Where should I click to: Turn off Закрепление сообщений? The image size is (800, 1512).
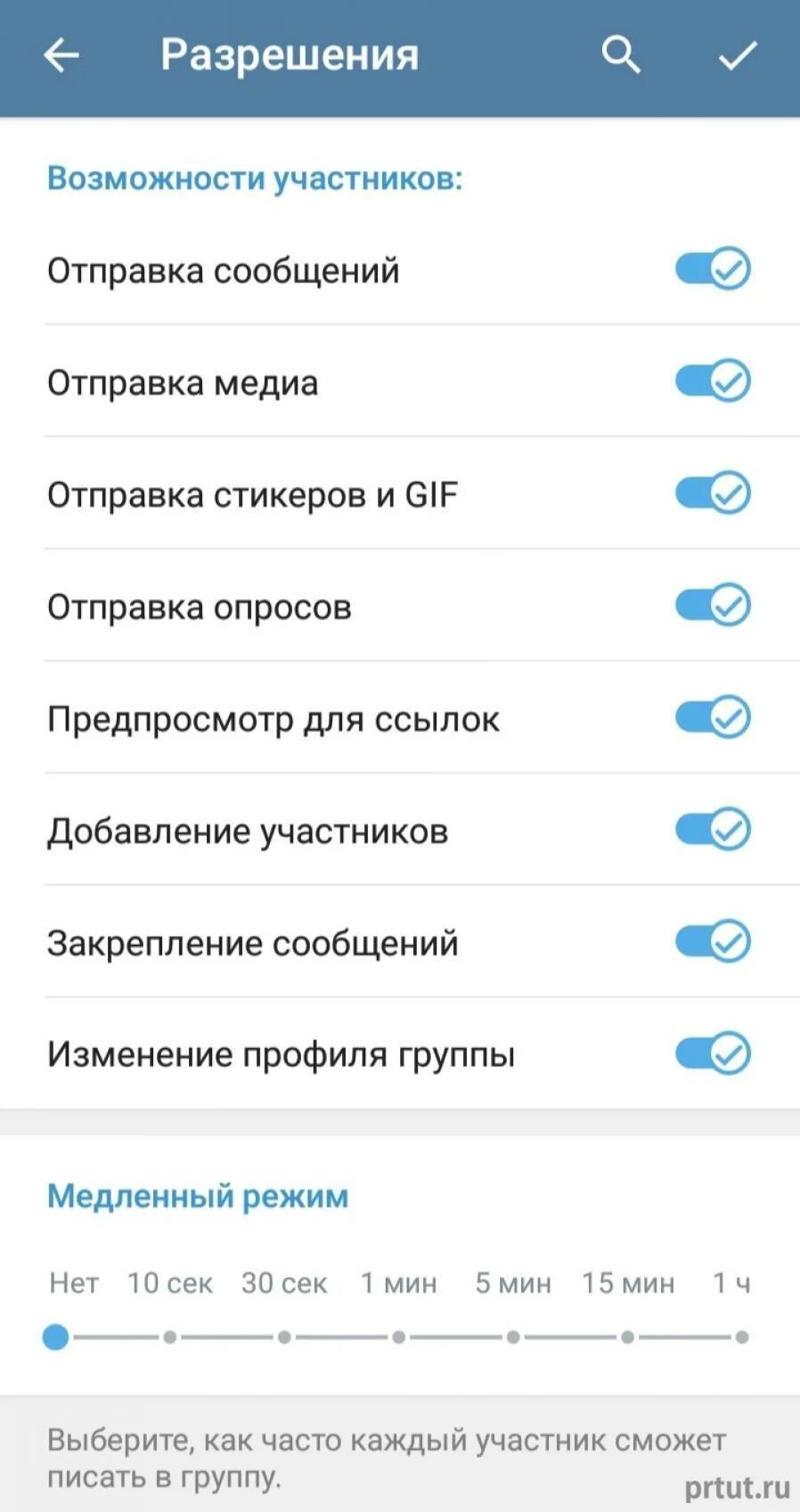click(x=712, y=942)
